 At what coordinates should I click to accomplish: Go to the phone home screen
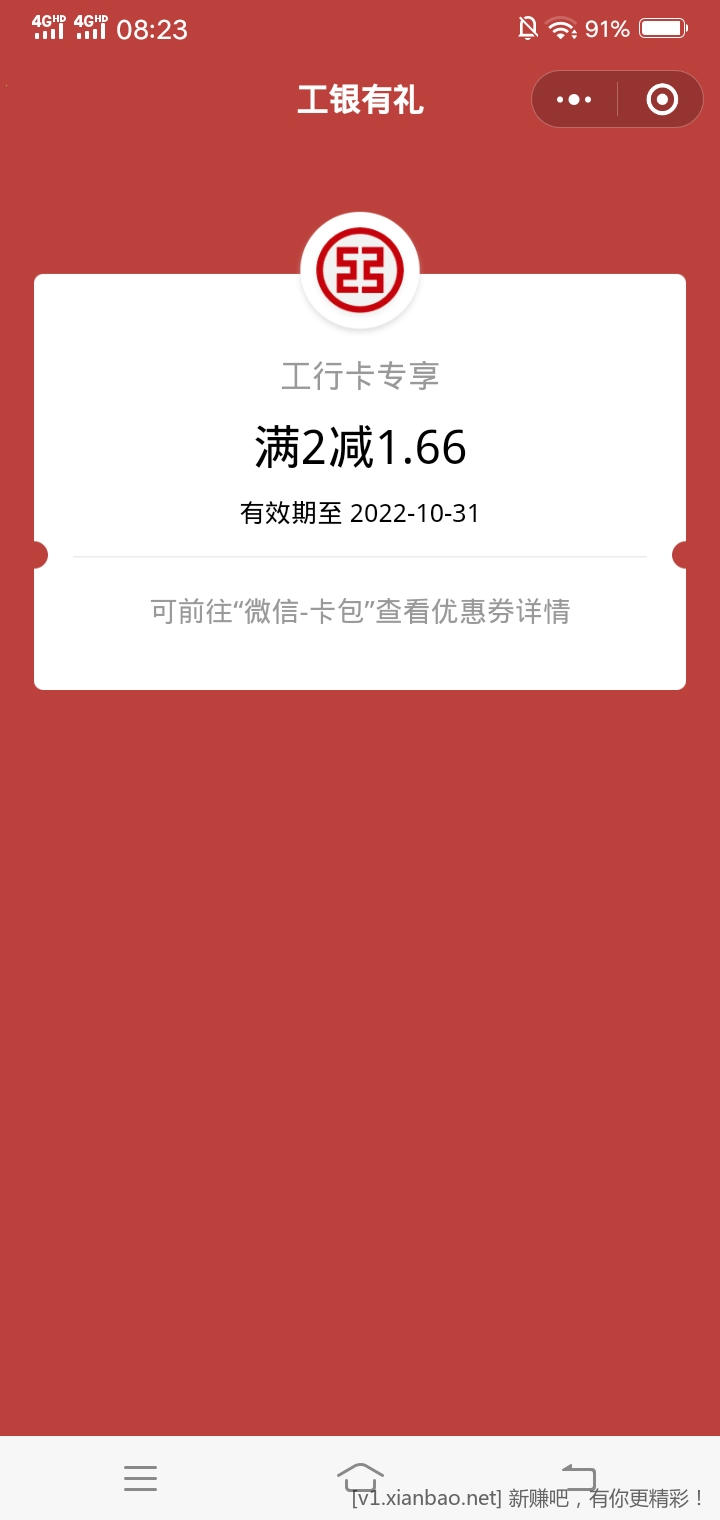pyautogui.click(x=360, y=1476)
